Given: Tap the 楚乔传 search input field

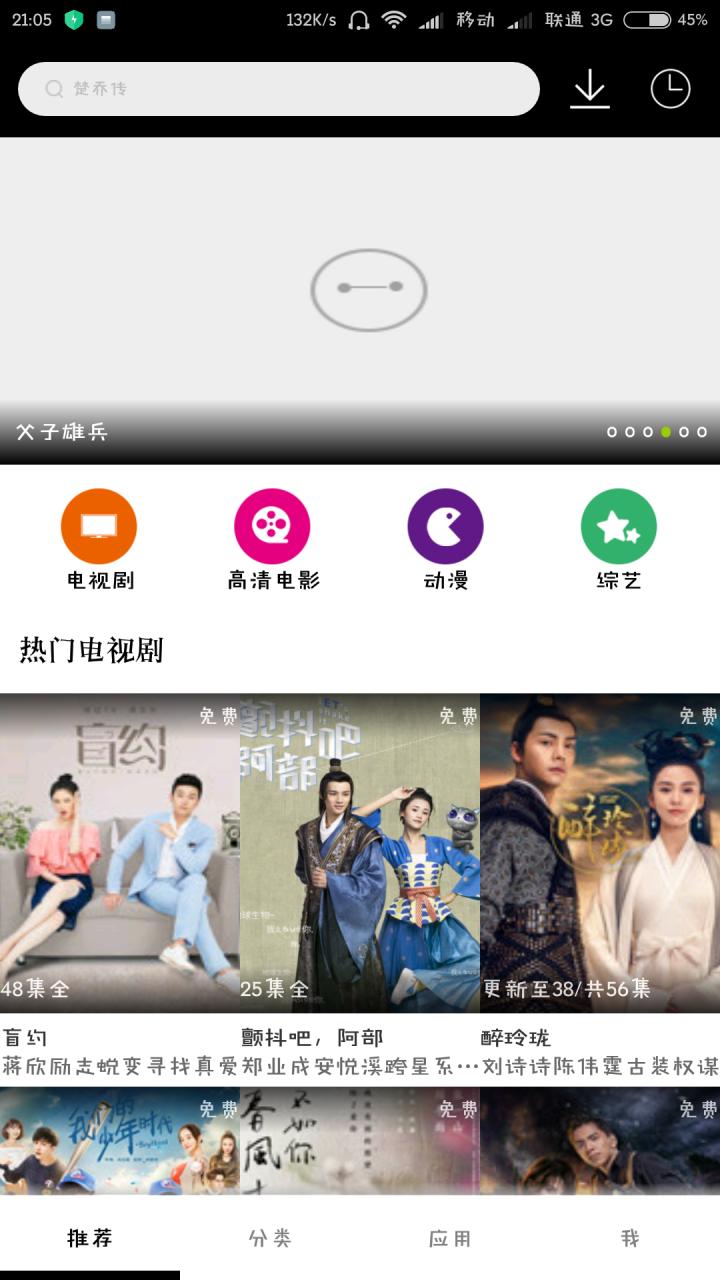Looking at the screenshot, I should (280, 89).
